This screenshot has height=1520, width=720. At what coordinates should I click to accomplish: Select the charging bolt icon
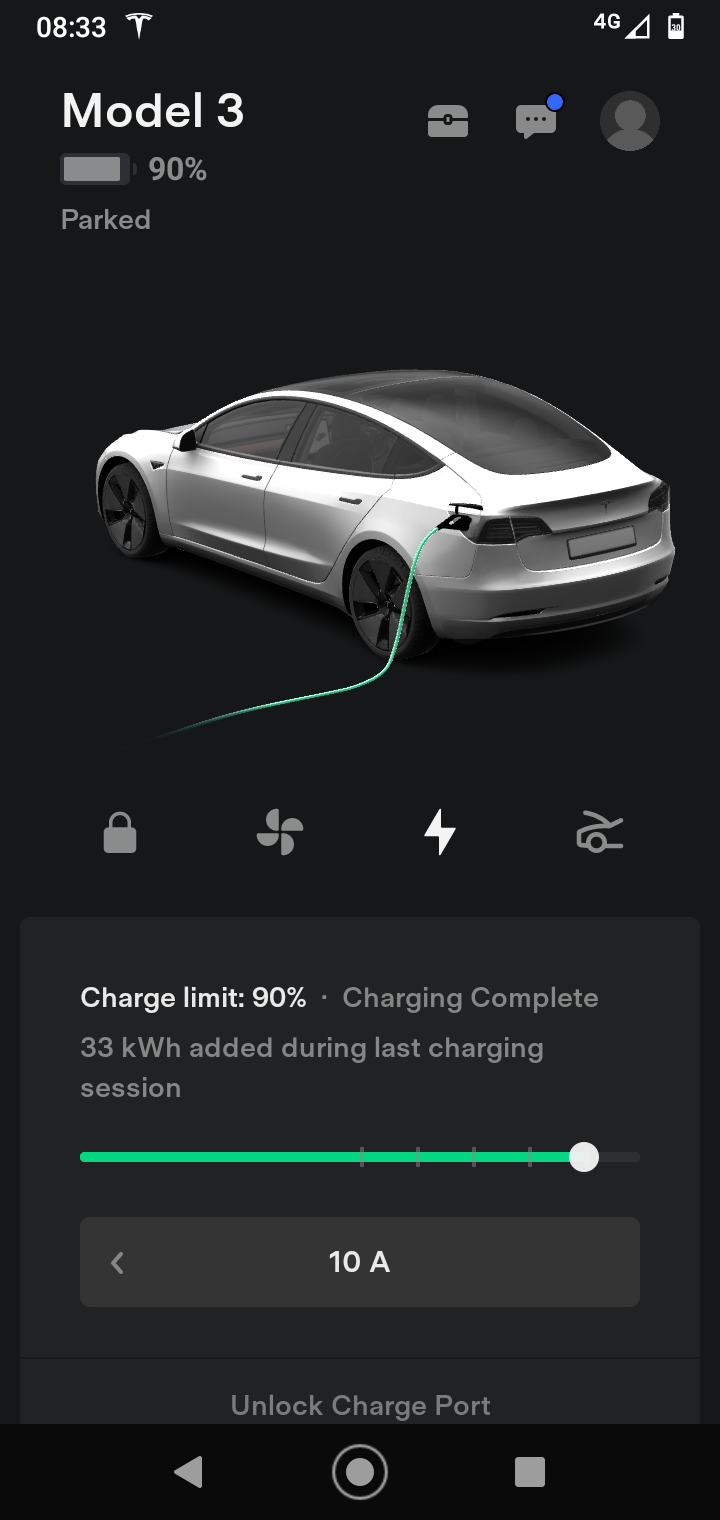pyautogui.click(x=440, y=832)
